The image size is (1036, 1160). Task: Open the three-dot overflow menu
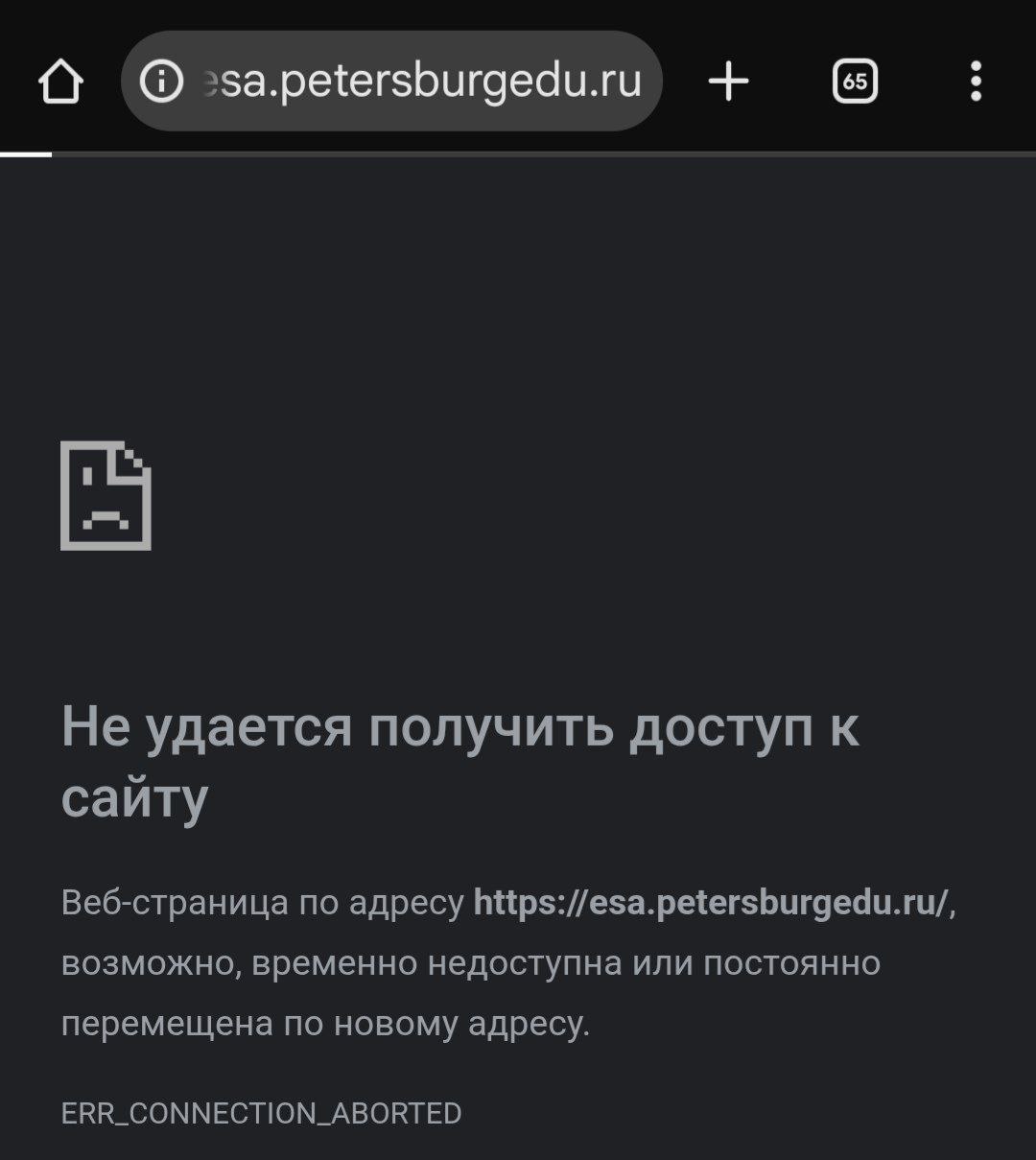pos(976,82)
